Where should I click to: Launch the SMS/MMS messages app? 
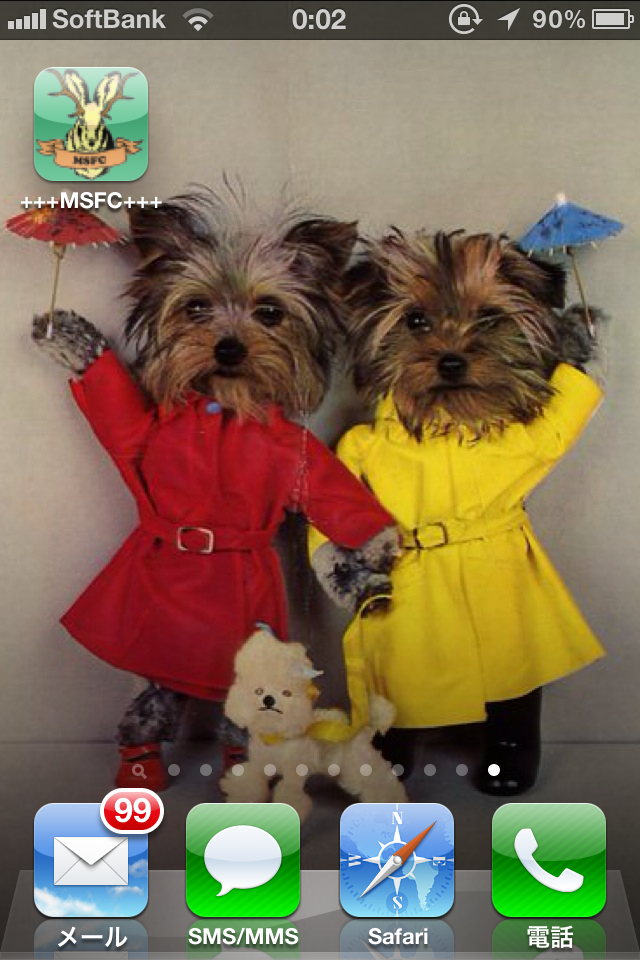tap(243, 860)
